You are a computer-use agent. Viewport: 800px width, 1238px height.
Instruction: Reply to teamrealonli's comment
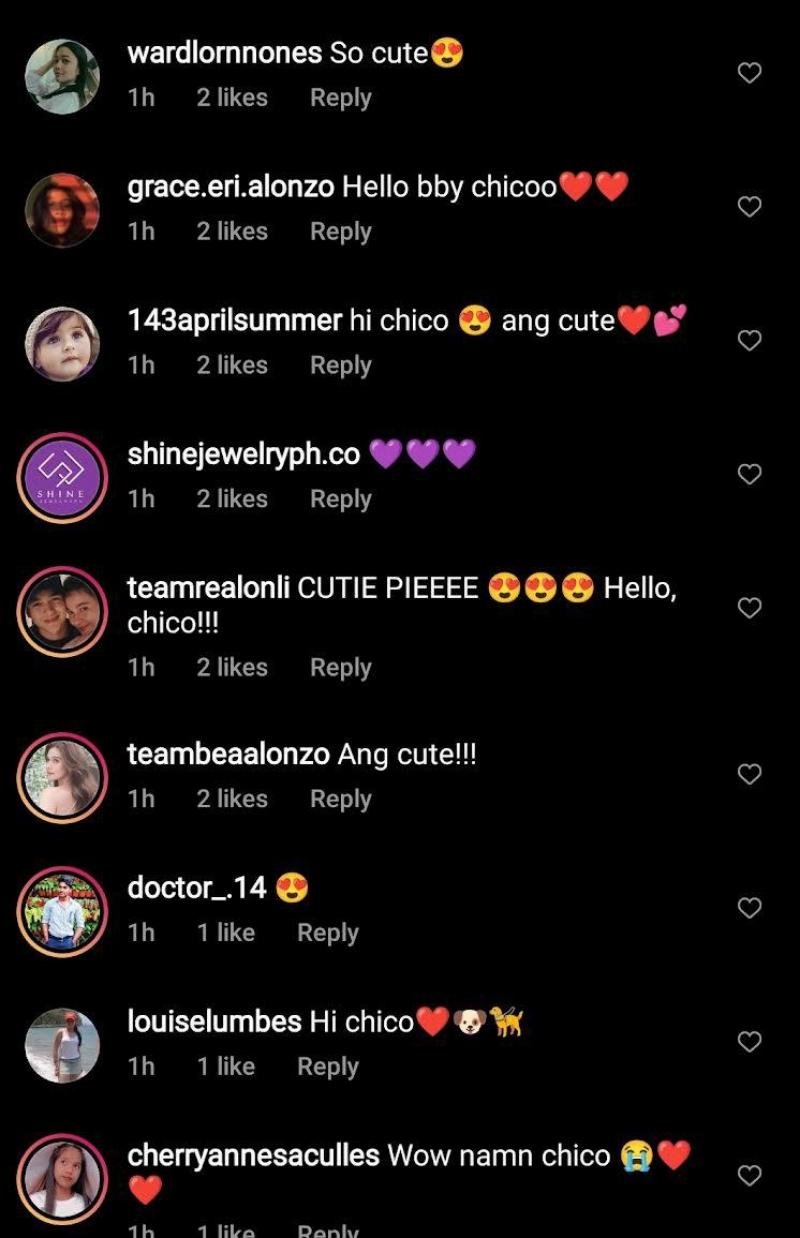pos(340,667)
